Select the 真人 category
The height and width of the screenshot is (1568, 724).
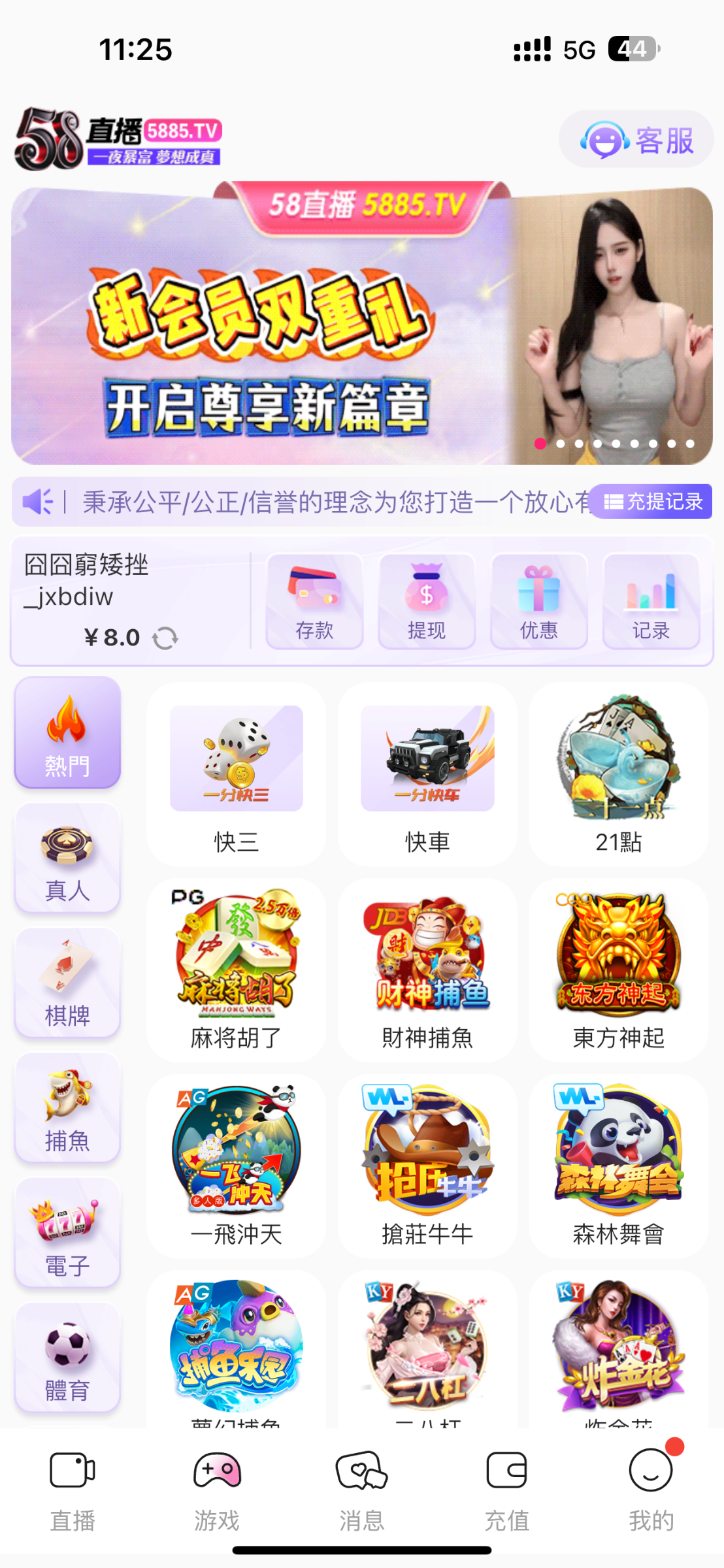pyautogui.click(x=67, y=858)
